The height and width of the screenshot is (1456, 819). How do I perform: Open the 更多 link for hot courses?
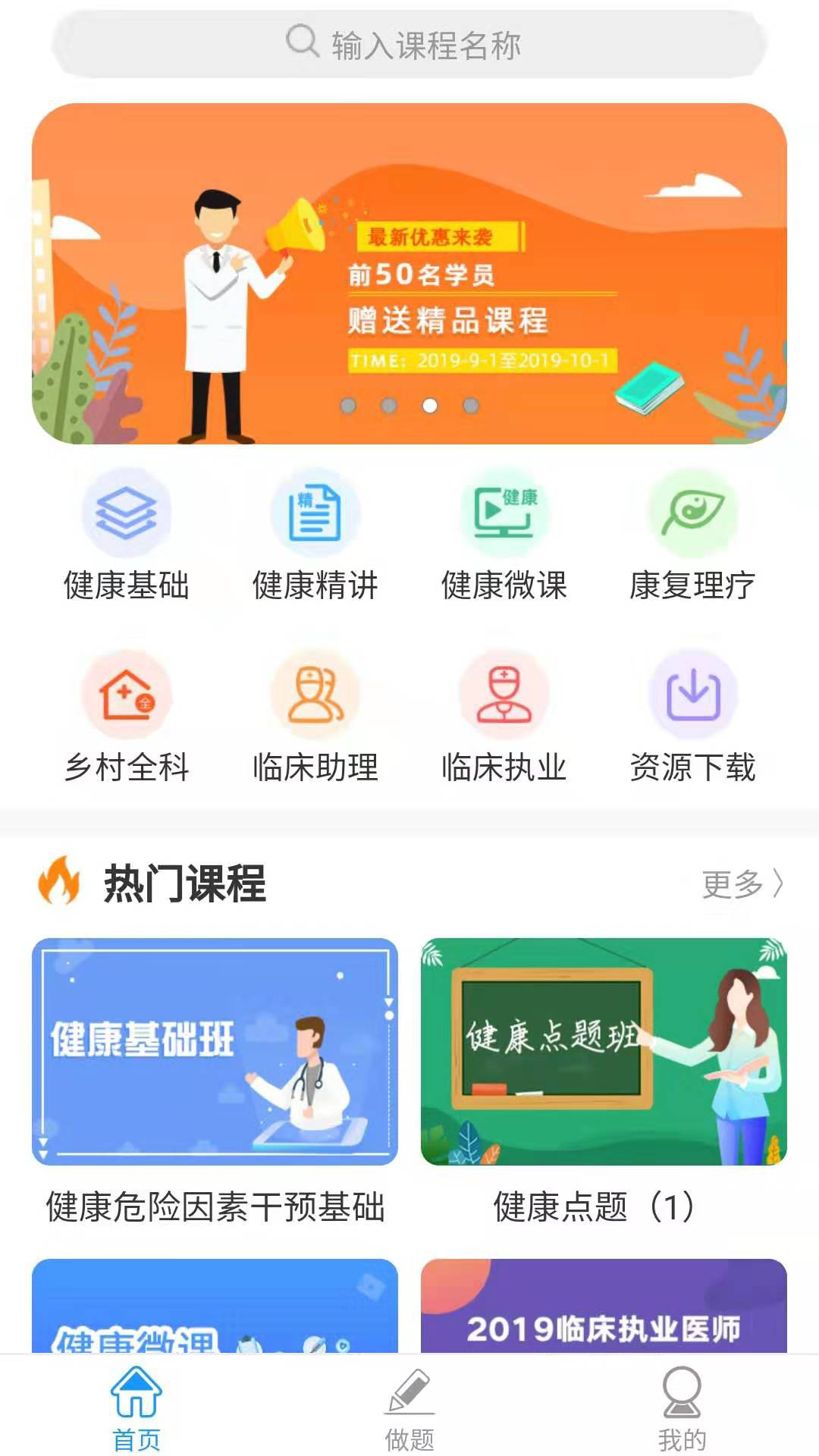739,882
